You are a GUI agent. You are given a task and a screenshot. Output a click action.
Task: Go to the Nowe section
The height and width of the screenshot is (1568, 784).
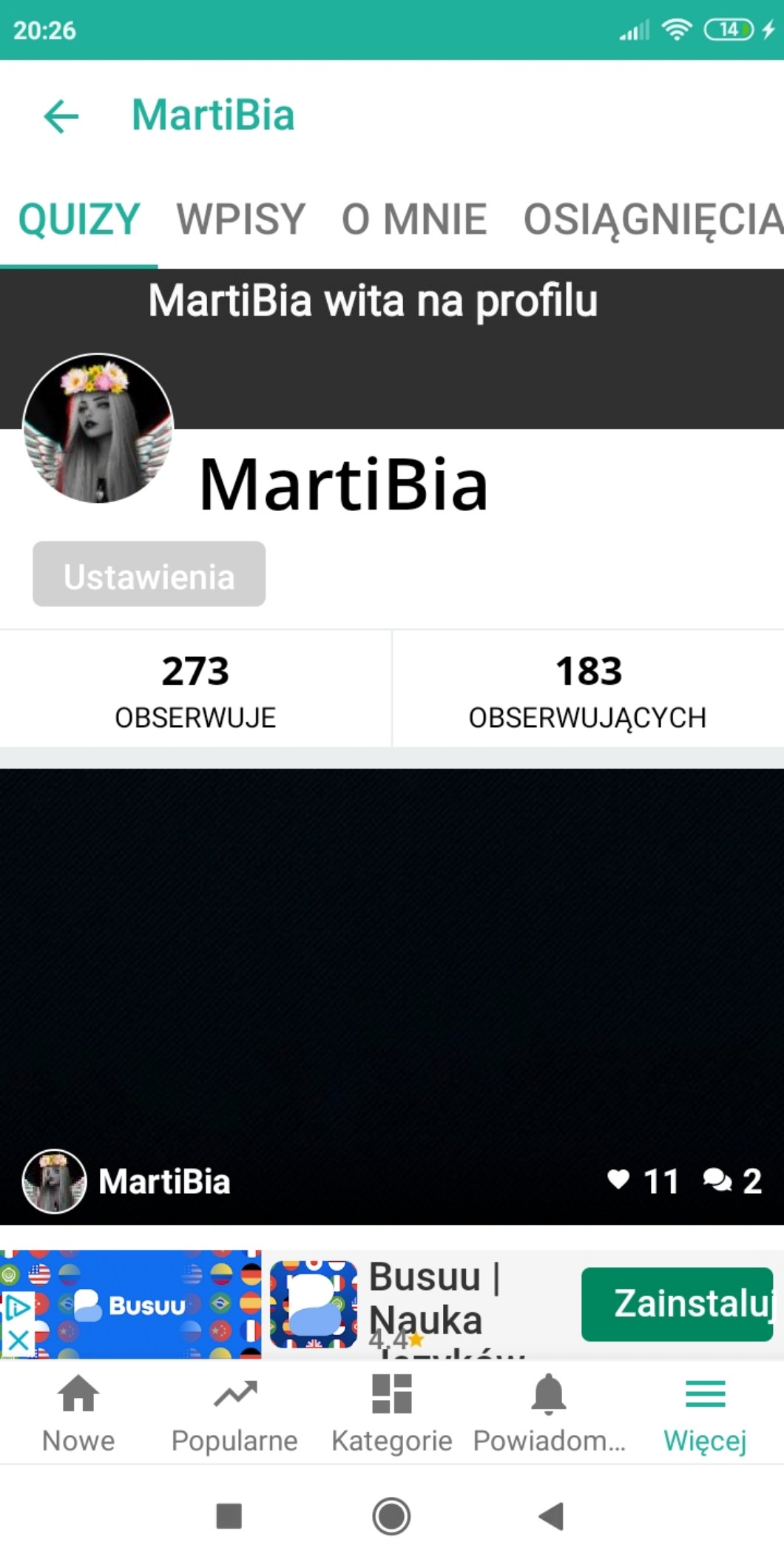(x=78, y=1414)
